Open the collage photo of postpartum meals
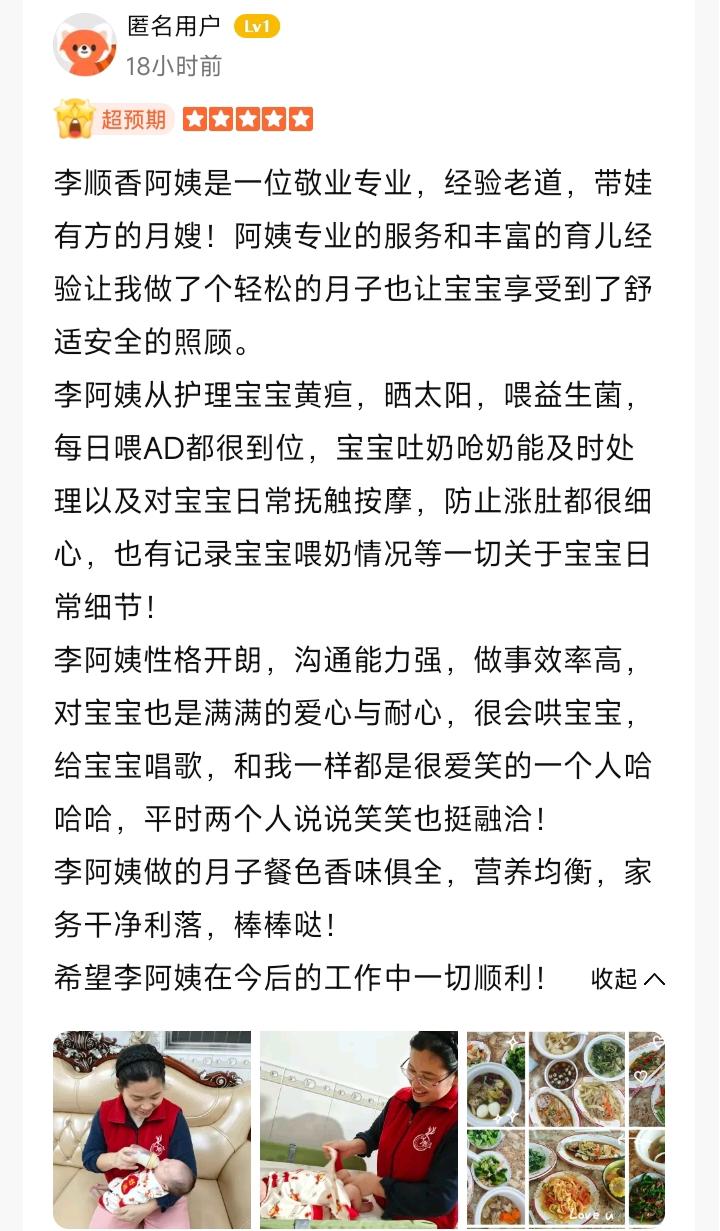Viewport: 720px width, 1231px height. 565,1129
